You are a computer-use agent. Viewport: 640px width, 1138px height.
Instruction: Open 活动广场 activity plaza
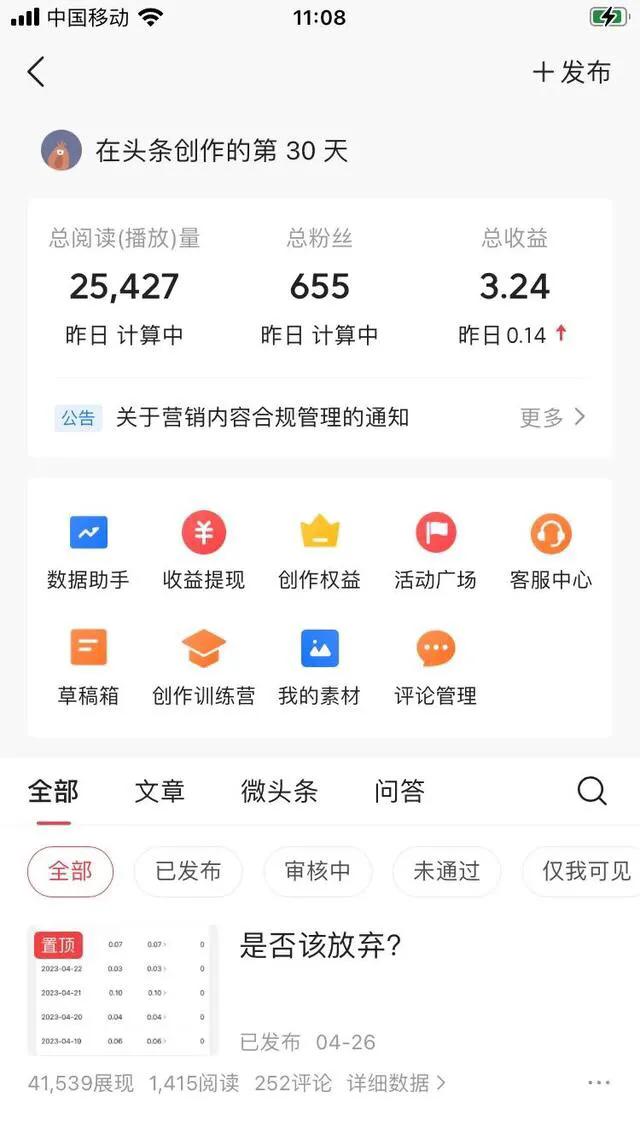[x=435, y=552]
